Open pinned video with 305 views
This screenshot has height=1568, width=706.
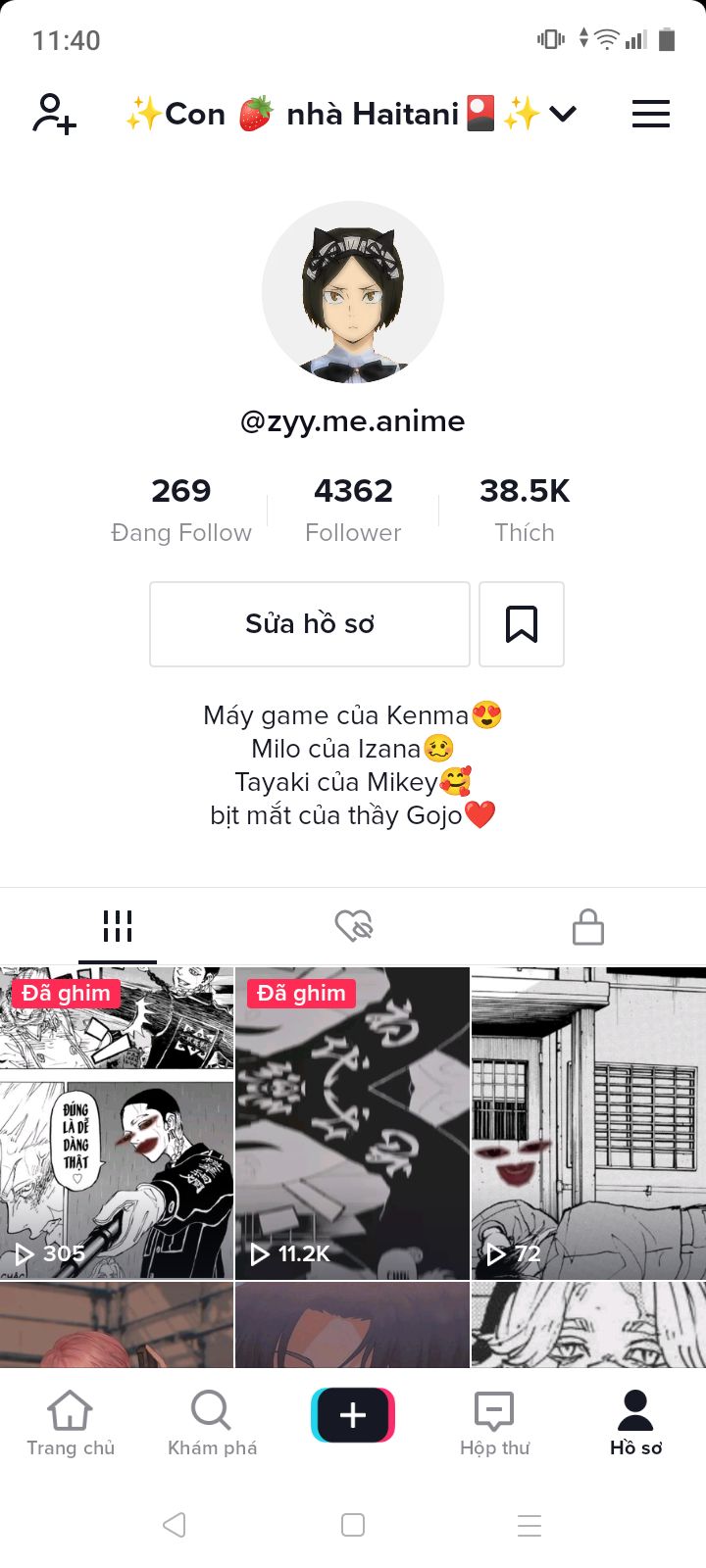[117, 1123]
